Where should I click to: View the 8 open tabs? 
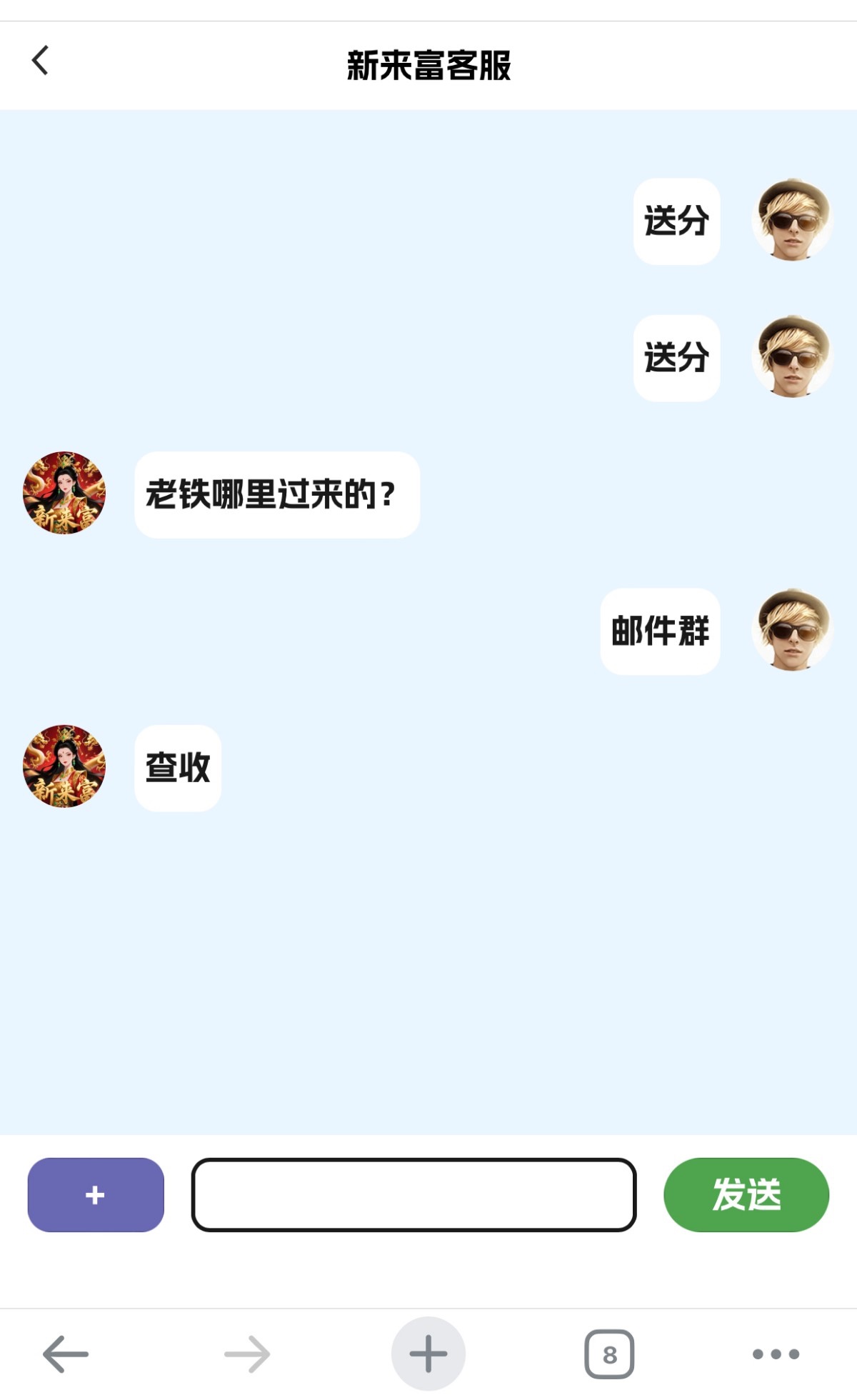609,1354
